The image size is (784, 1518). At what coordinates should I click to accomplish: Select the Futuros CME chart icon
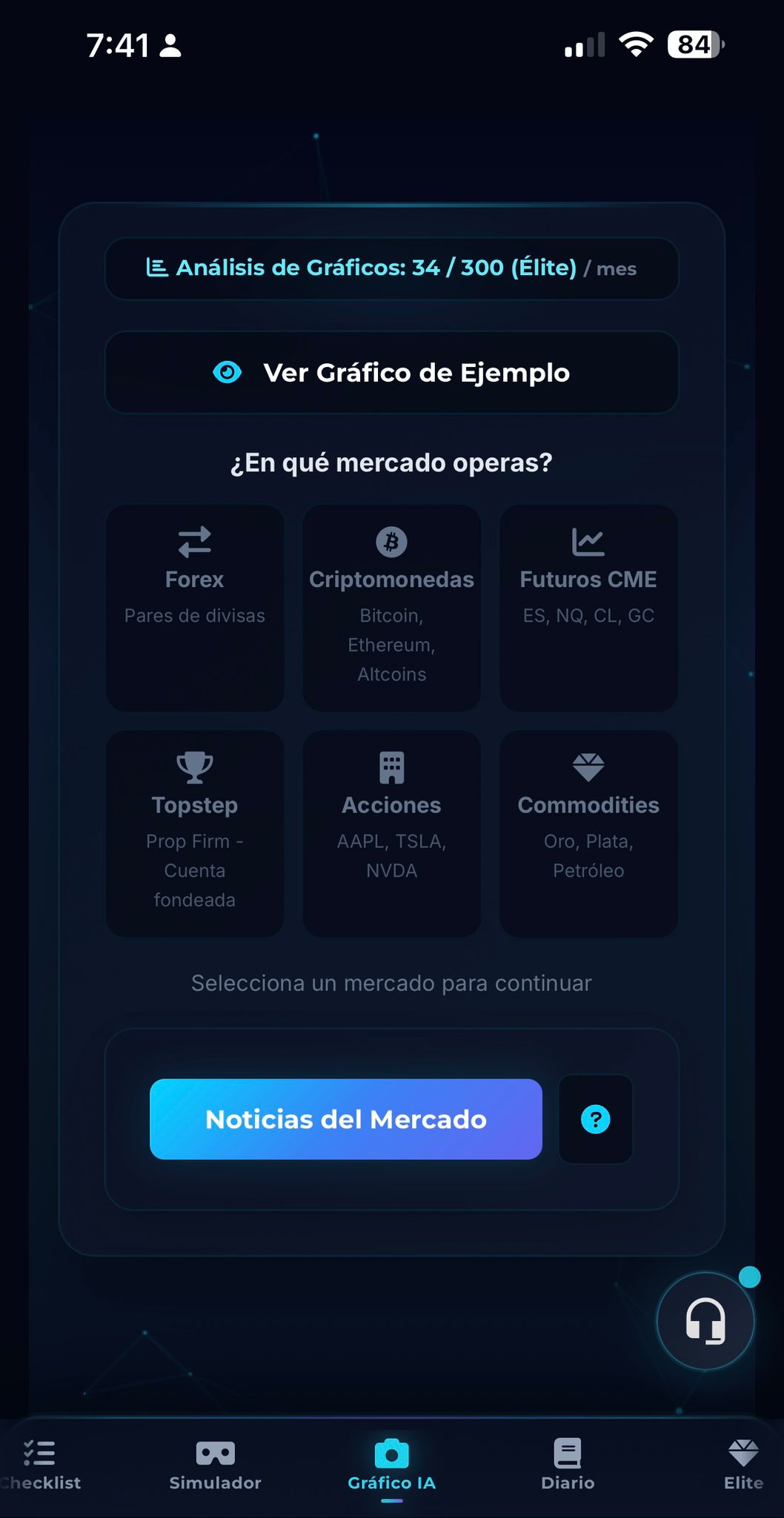[x=588, y=543]
